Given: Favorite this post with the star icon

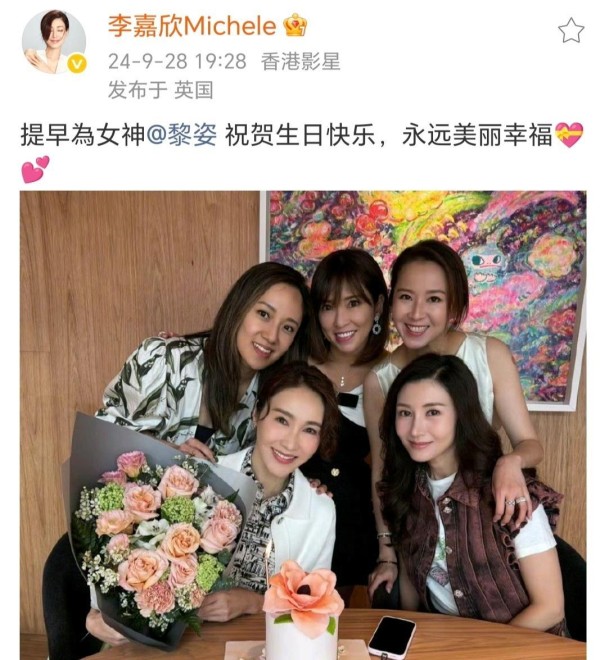Looking at the screenshot, I should [570, 30].
